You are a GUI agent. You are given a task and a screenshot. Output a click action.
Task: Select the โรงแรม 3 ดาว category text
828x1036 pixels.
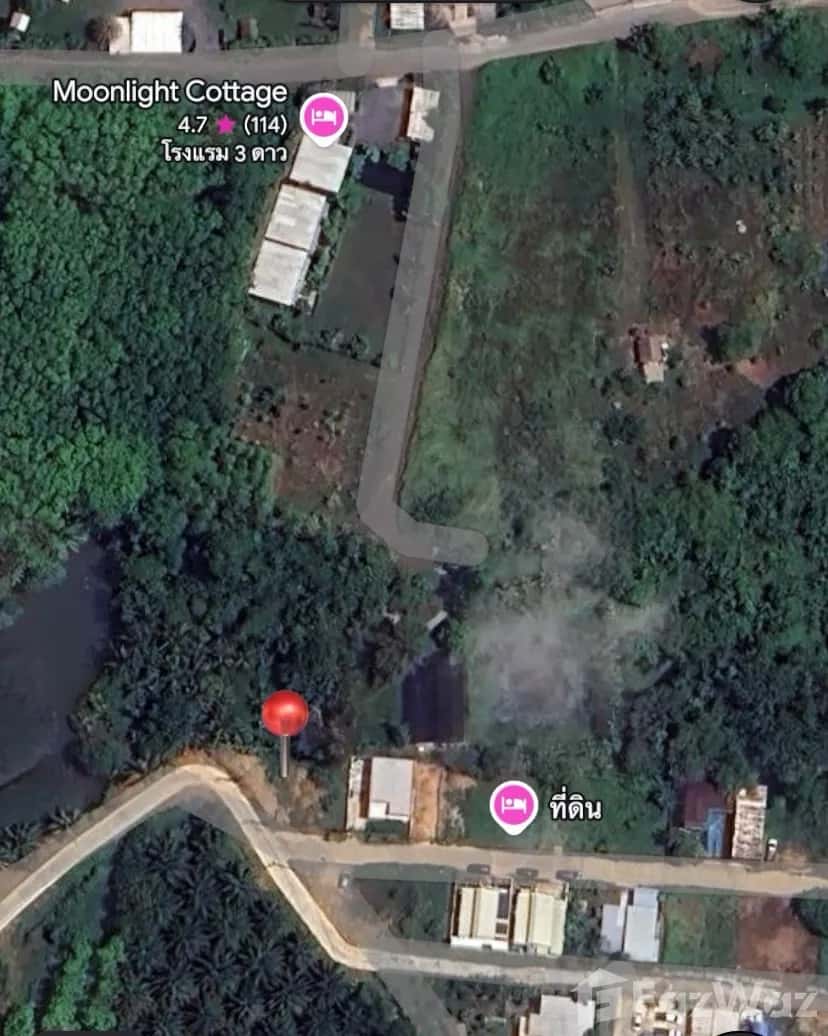(225, 155)
